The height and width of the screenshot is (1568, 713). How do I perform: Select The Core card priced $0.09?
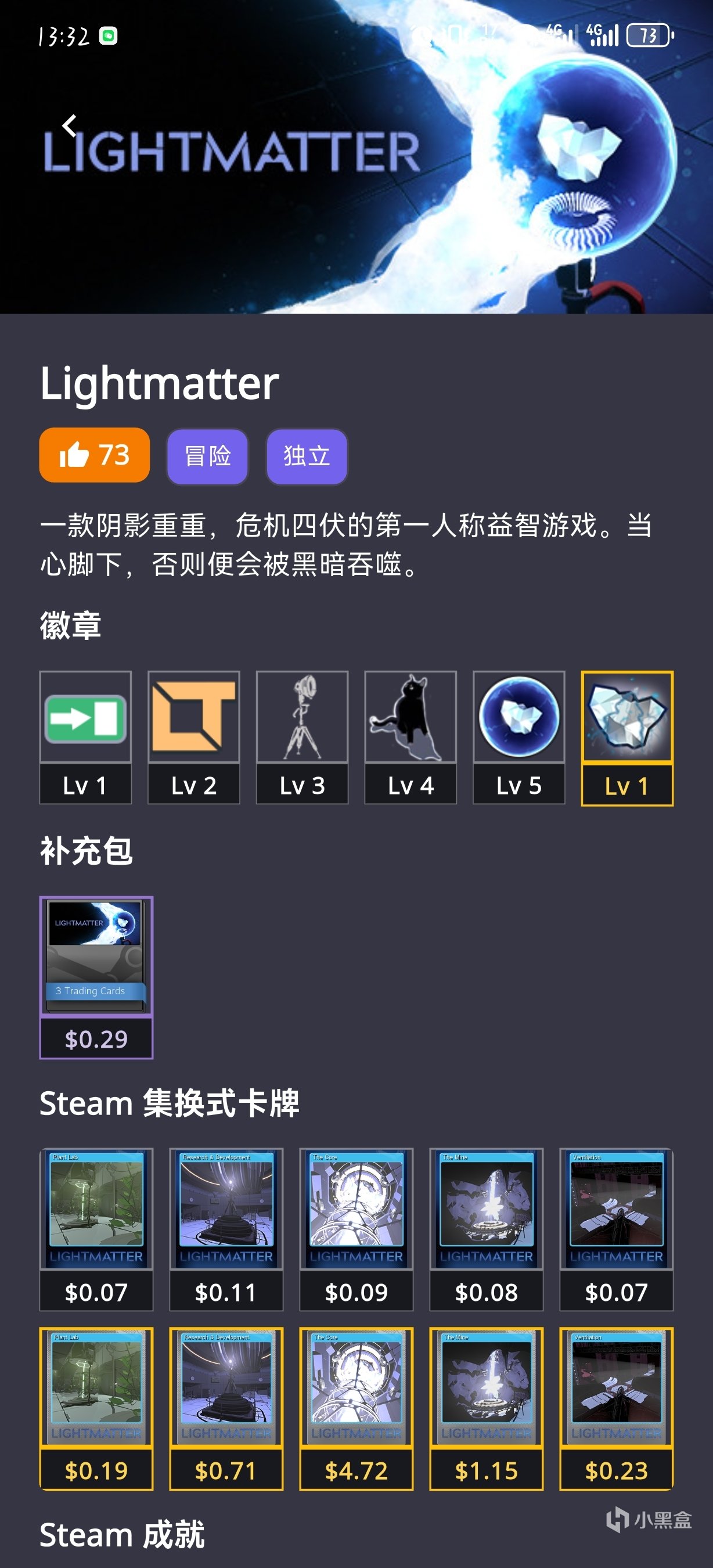(x=356, y=1228)
